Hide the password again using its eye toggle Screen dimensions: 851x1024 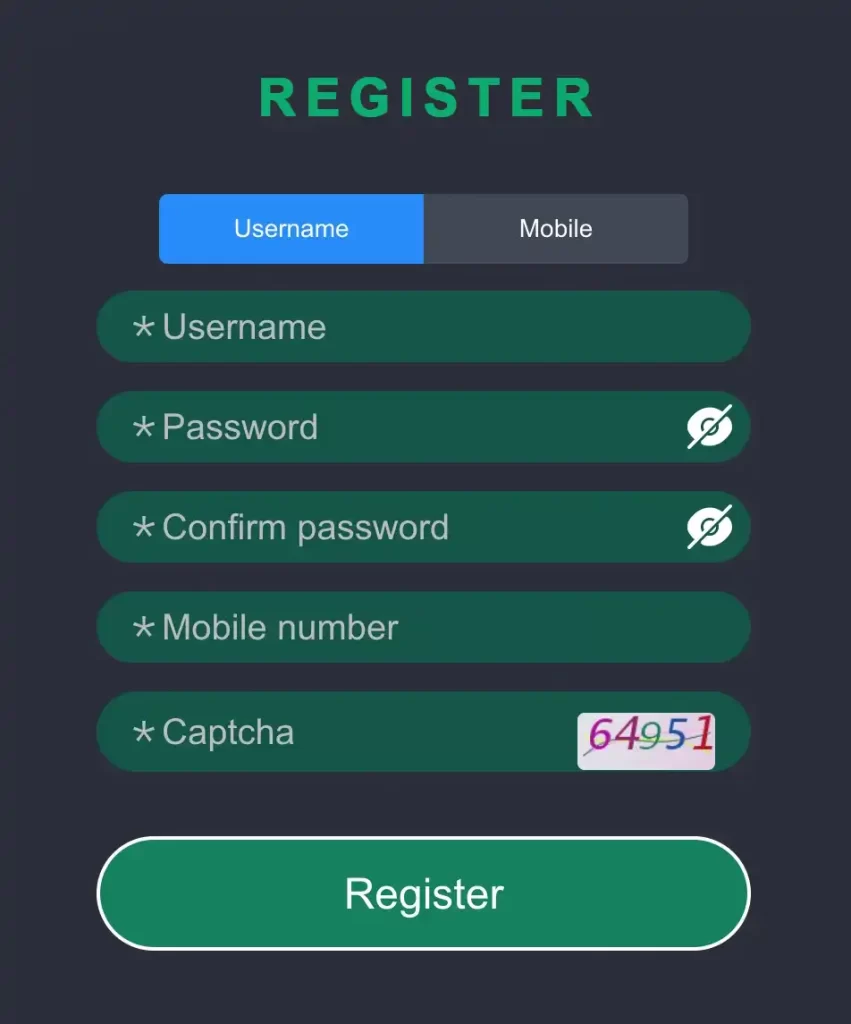click(710, 427)
